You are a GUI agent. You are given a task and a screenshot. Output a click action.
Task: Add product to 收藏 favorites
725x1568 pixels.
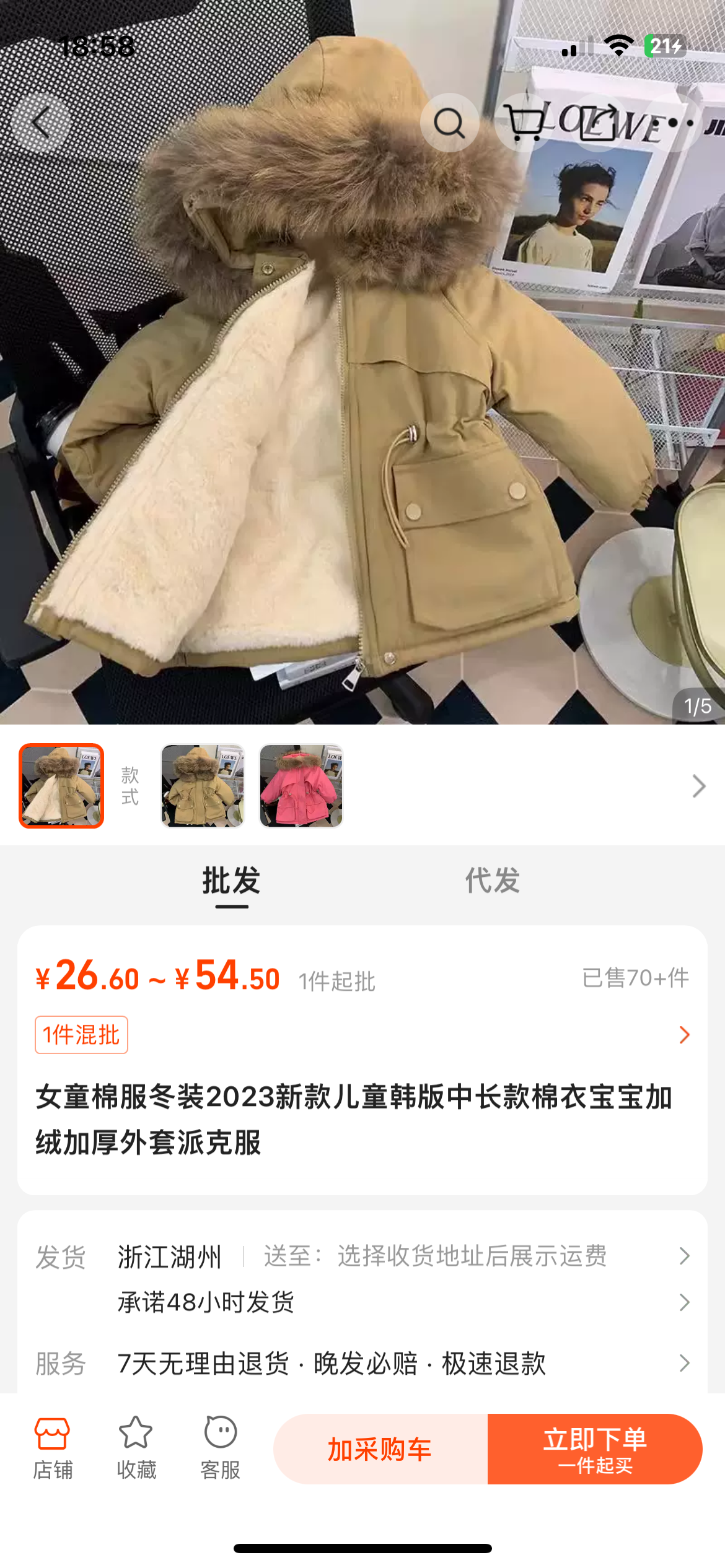tap(136, 1448)
